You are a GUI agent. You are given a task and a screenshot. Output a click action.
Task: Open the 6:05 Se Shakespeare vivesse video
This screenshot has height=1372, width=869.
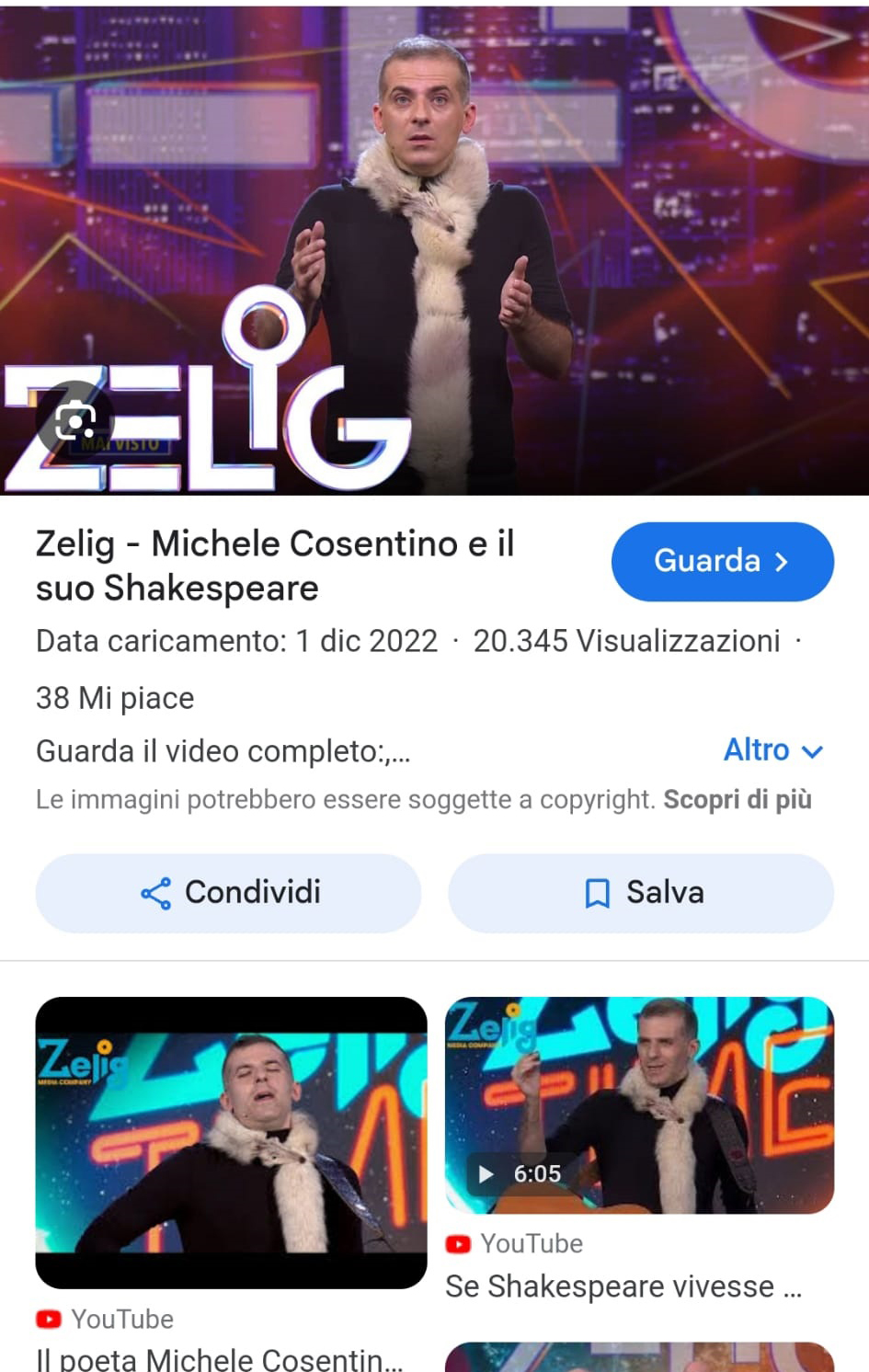[639, 1105]
